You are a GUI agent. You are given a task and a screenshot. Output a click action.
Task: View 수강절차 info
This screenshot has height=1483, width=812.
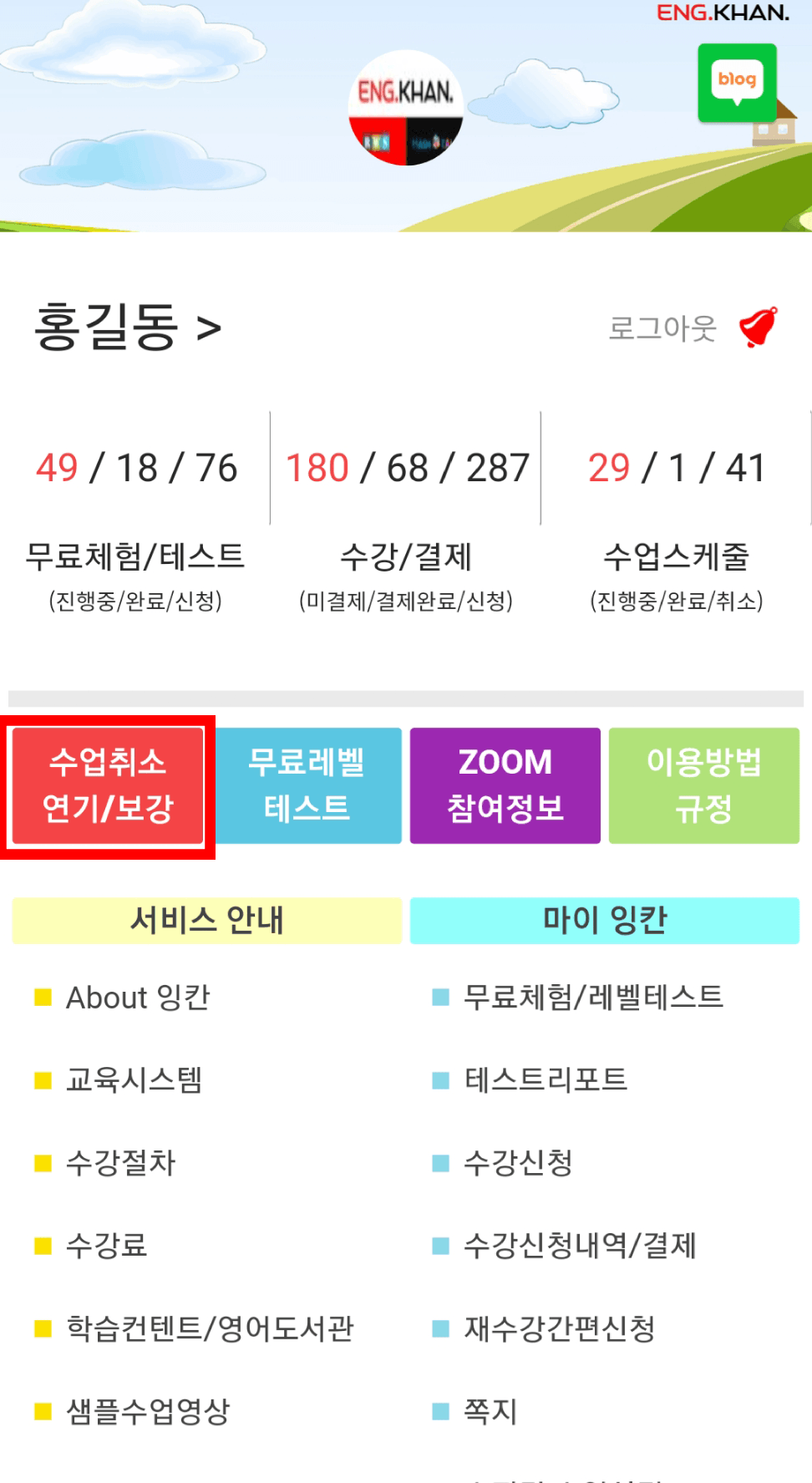[120, 1163]
